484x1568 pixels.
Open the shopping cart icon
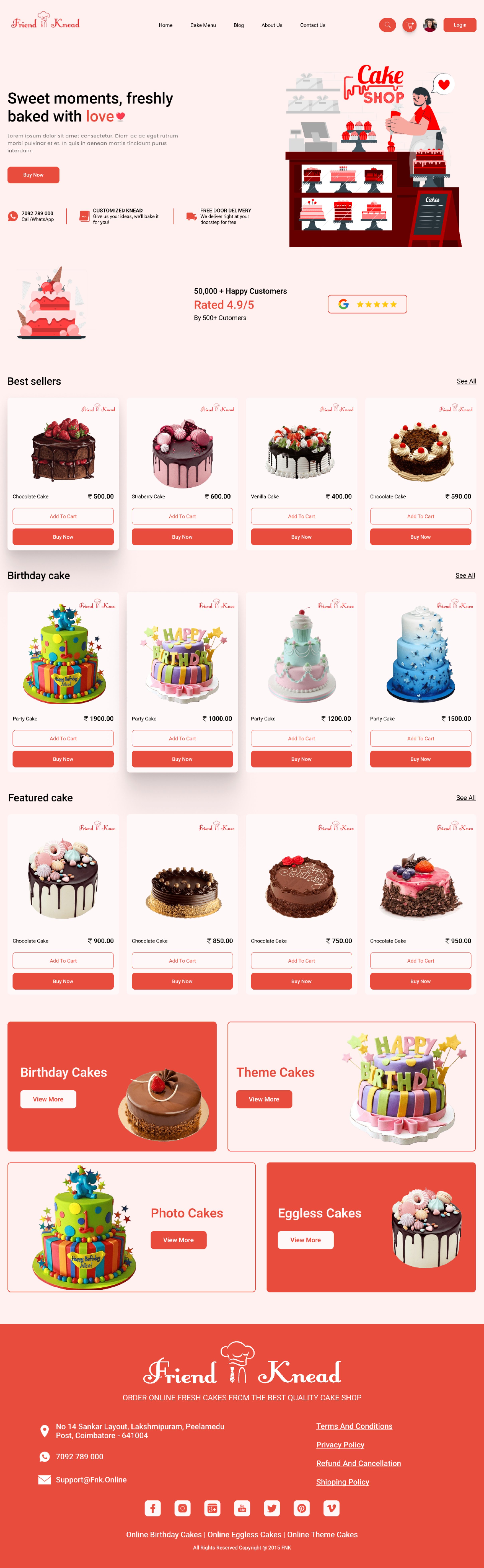409,25
